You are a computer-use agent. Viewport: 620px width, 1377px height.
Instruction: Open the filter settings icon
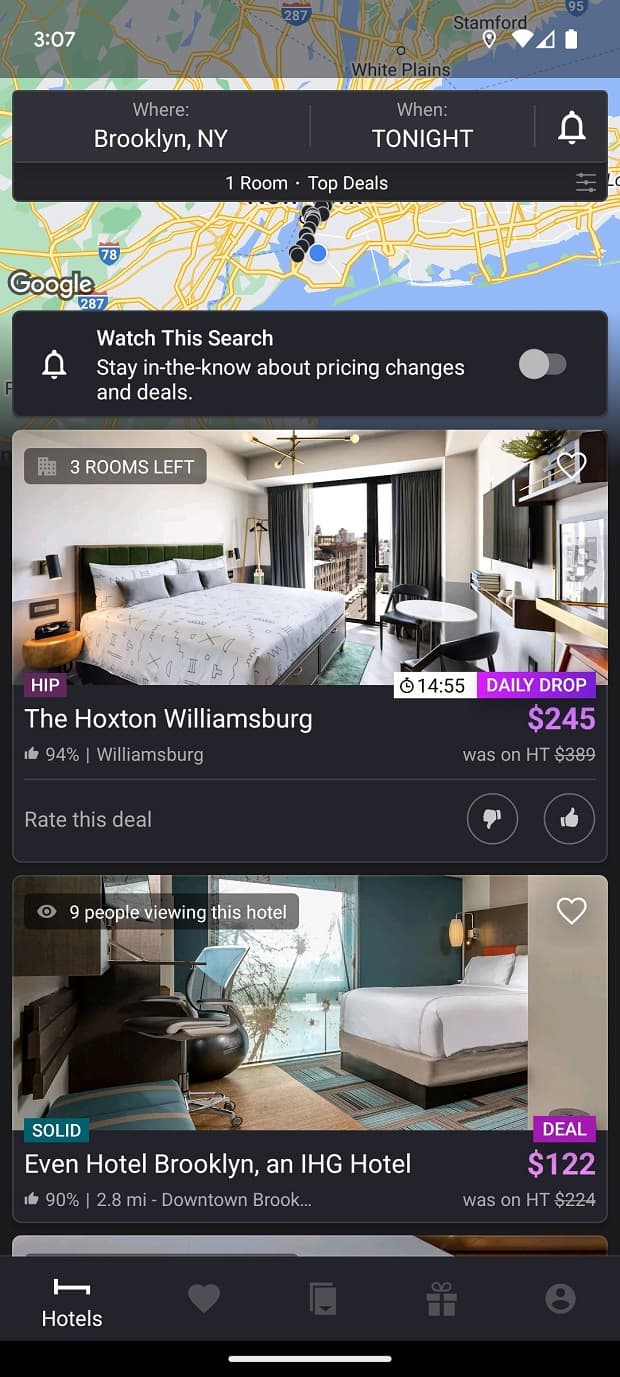click(586, 183)
